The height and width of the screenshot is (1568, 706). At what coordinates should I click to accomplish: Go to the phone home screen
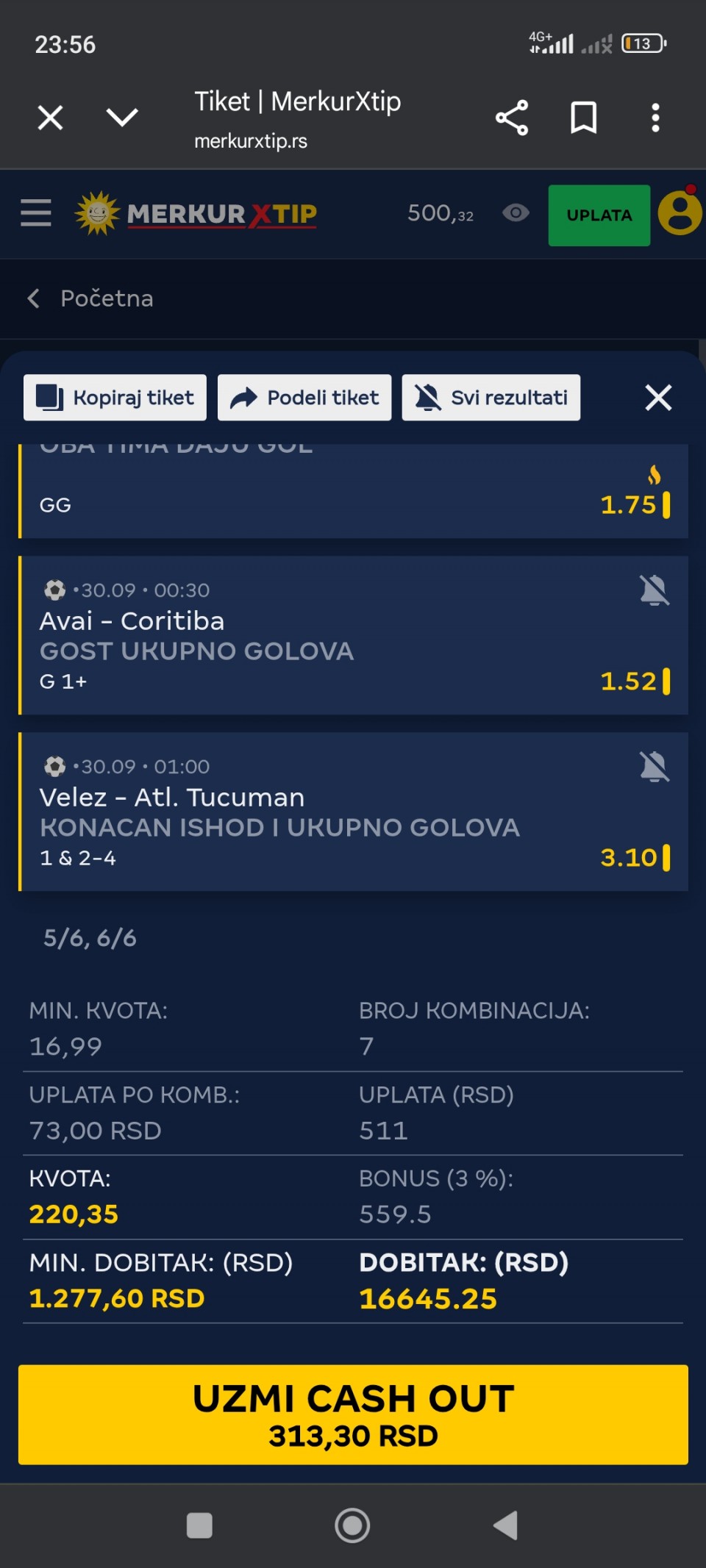pos(352,1525)
